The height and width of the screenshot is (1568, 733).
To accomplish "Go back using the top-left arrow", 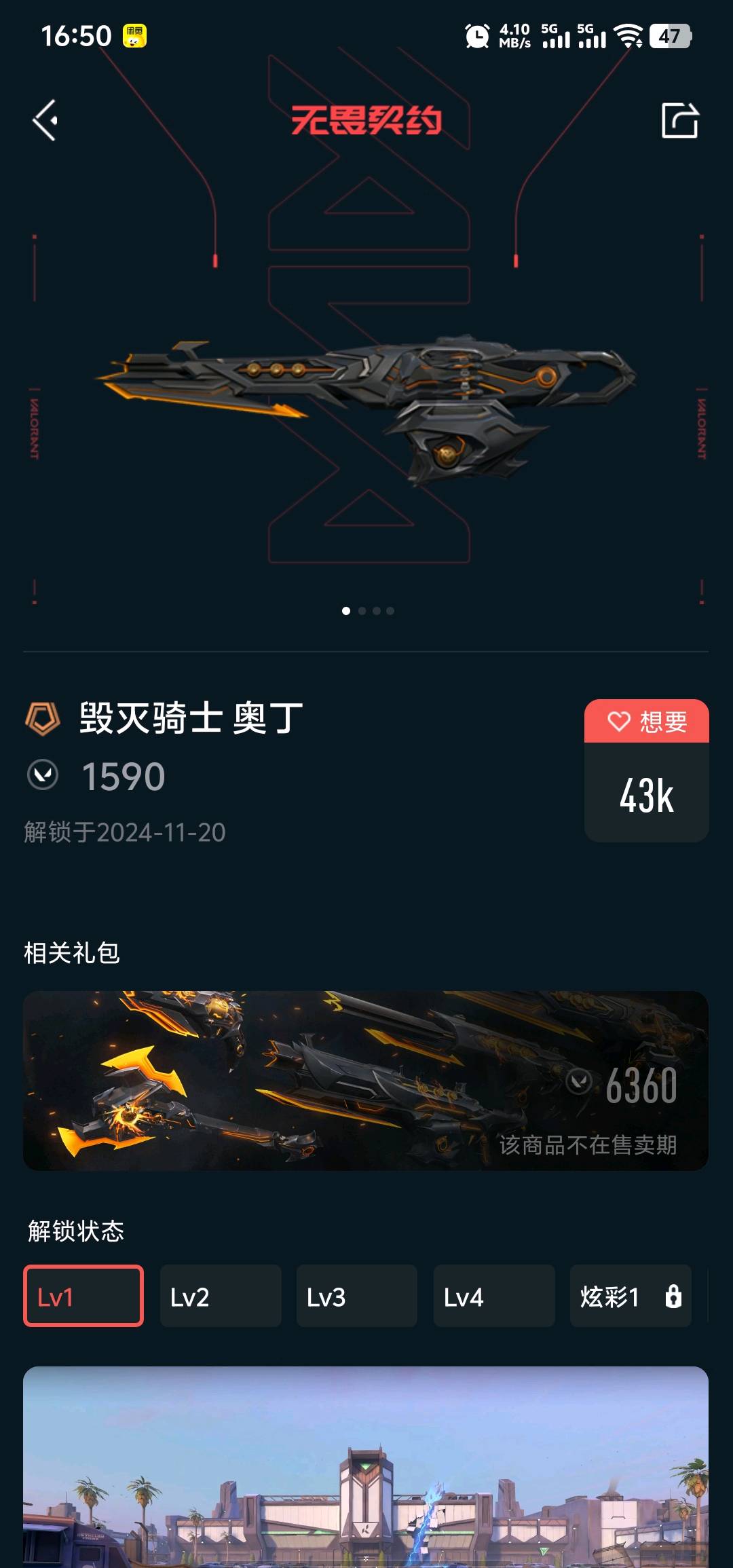I will 45,121.
